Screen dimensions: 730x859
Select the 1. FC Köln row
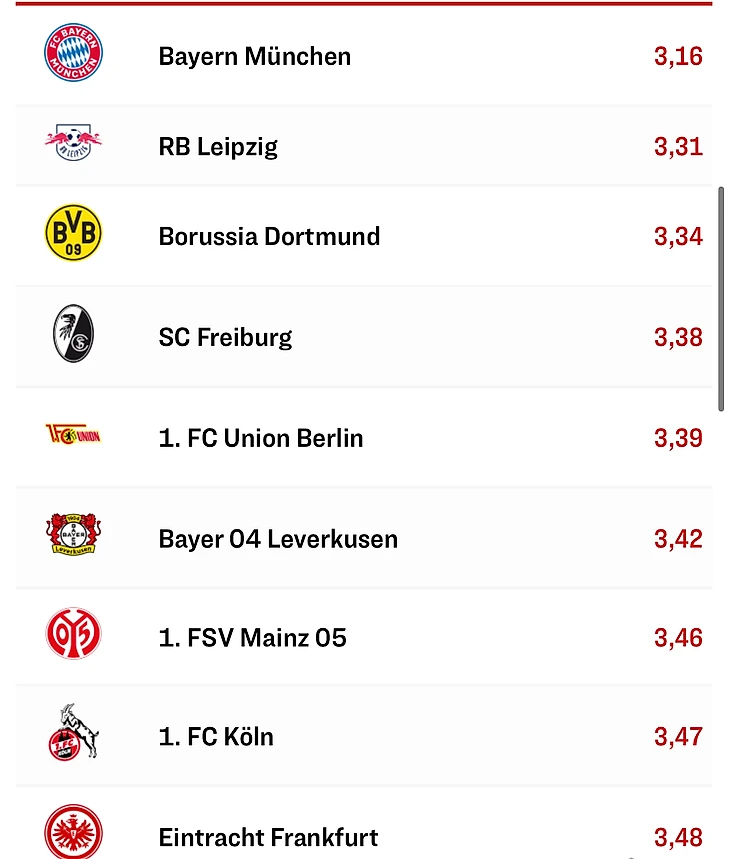(x=216, y=737)
